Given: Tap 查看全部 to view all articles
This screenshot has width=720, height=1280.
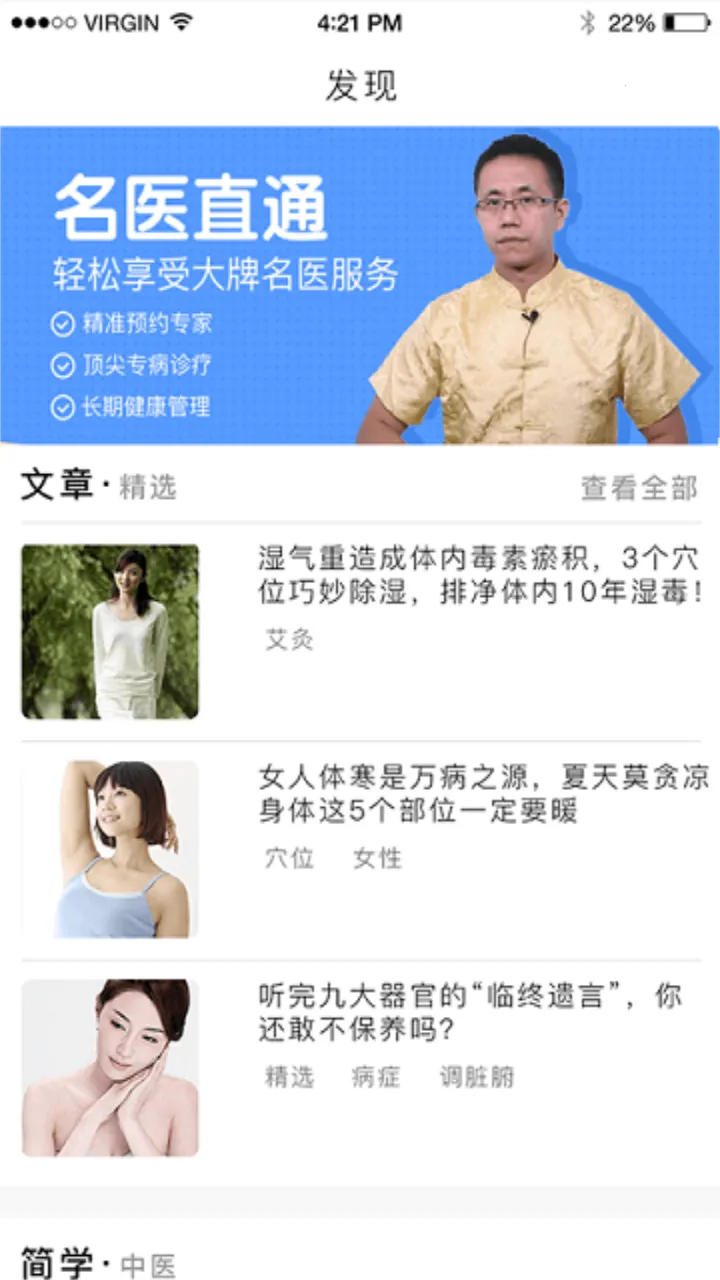Looking at the screenshot, I should (639, 488).
